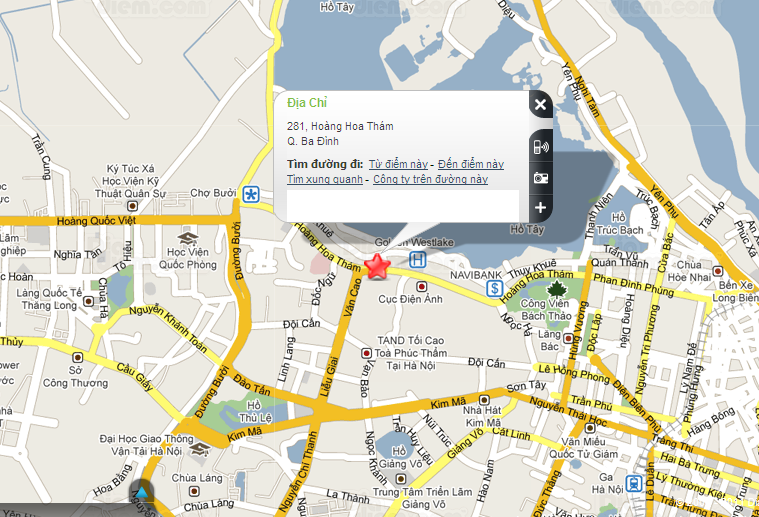The width and height of the screenshot is (759, 517).
Task: Tap the Chợ Bưởi market marker
Action: (x=252, y=194)
